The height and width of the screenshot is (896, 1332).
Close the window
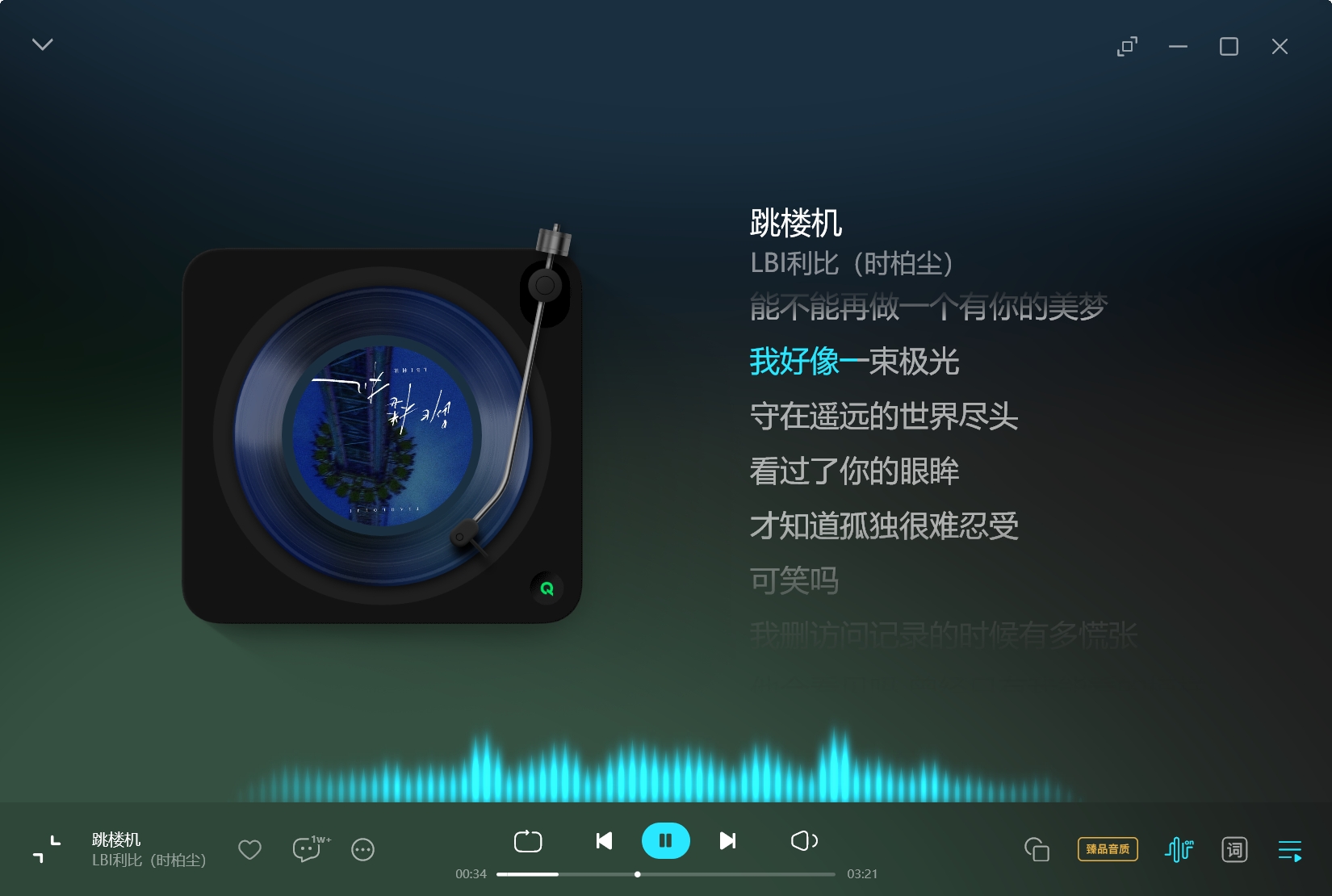[x=1280, y=47]
